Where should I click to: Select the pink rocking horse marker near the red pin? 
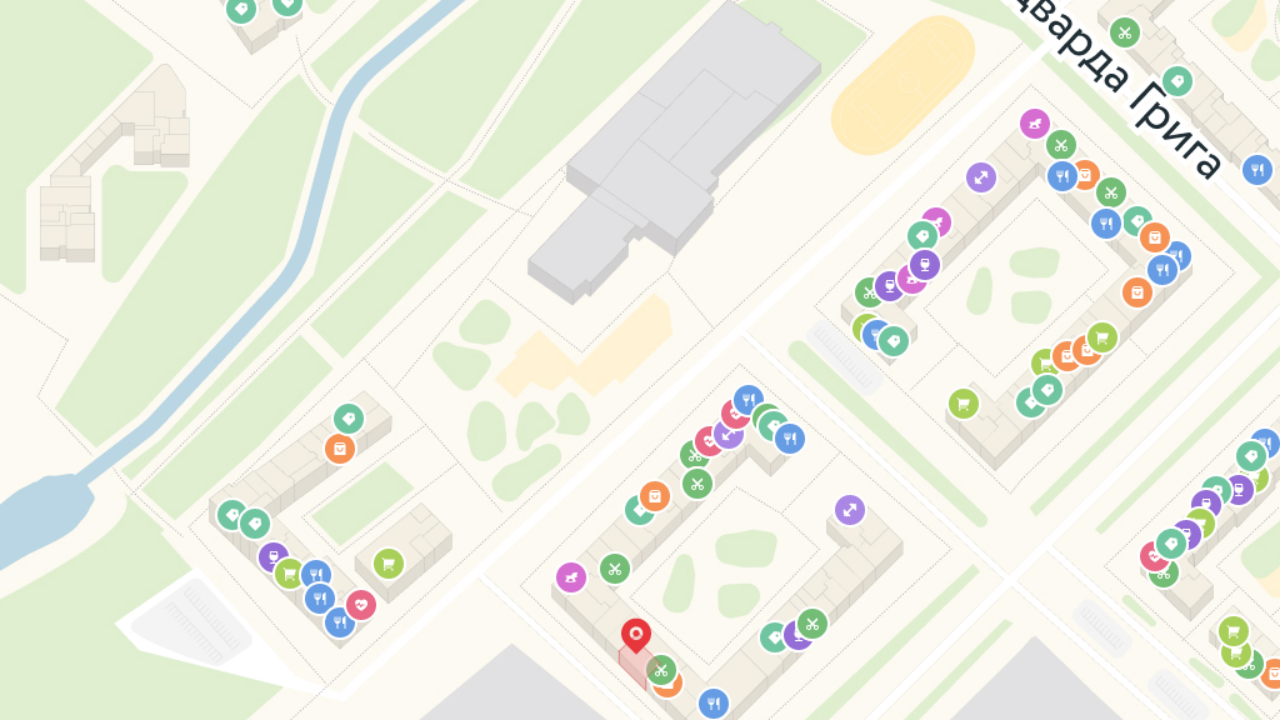pos(571,577)
